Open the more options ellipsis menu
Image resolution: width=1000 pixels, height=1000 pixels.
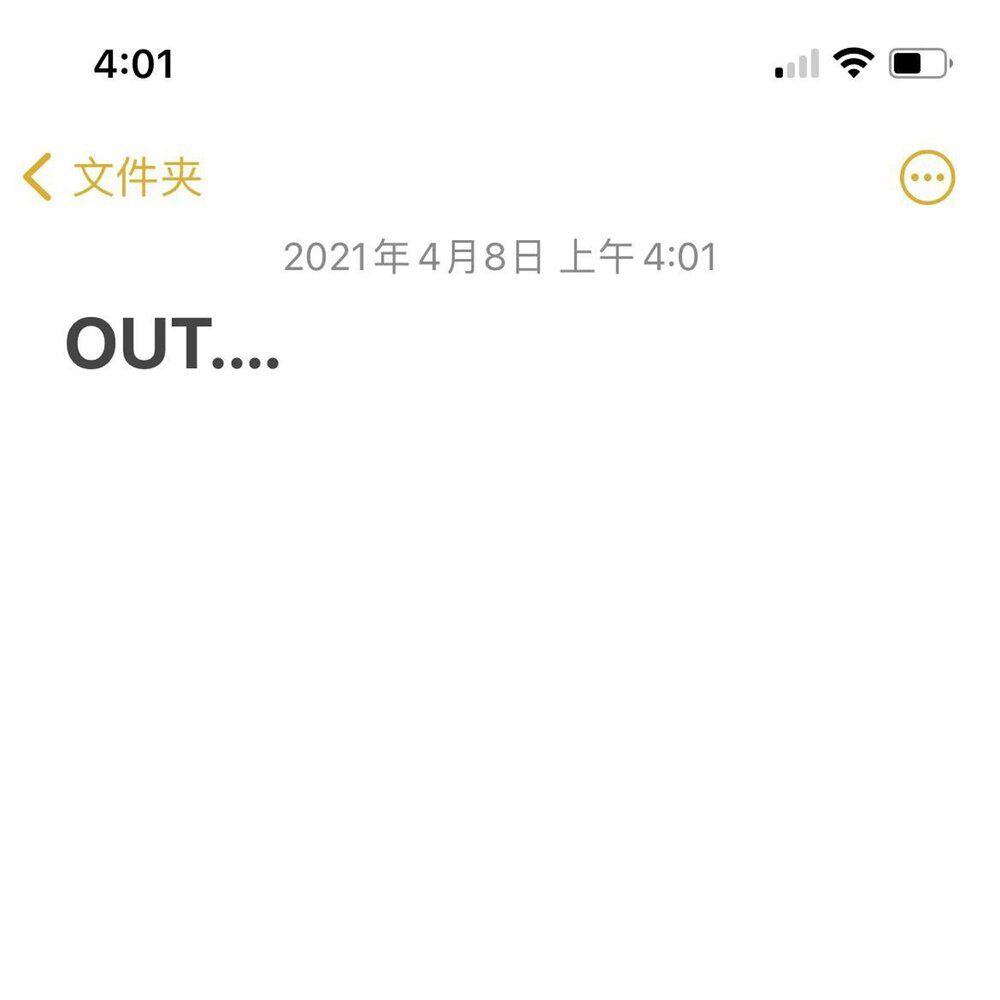pyautogui.click(x=927, y=179)
